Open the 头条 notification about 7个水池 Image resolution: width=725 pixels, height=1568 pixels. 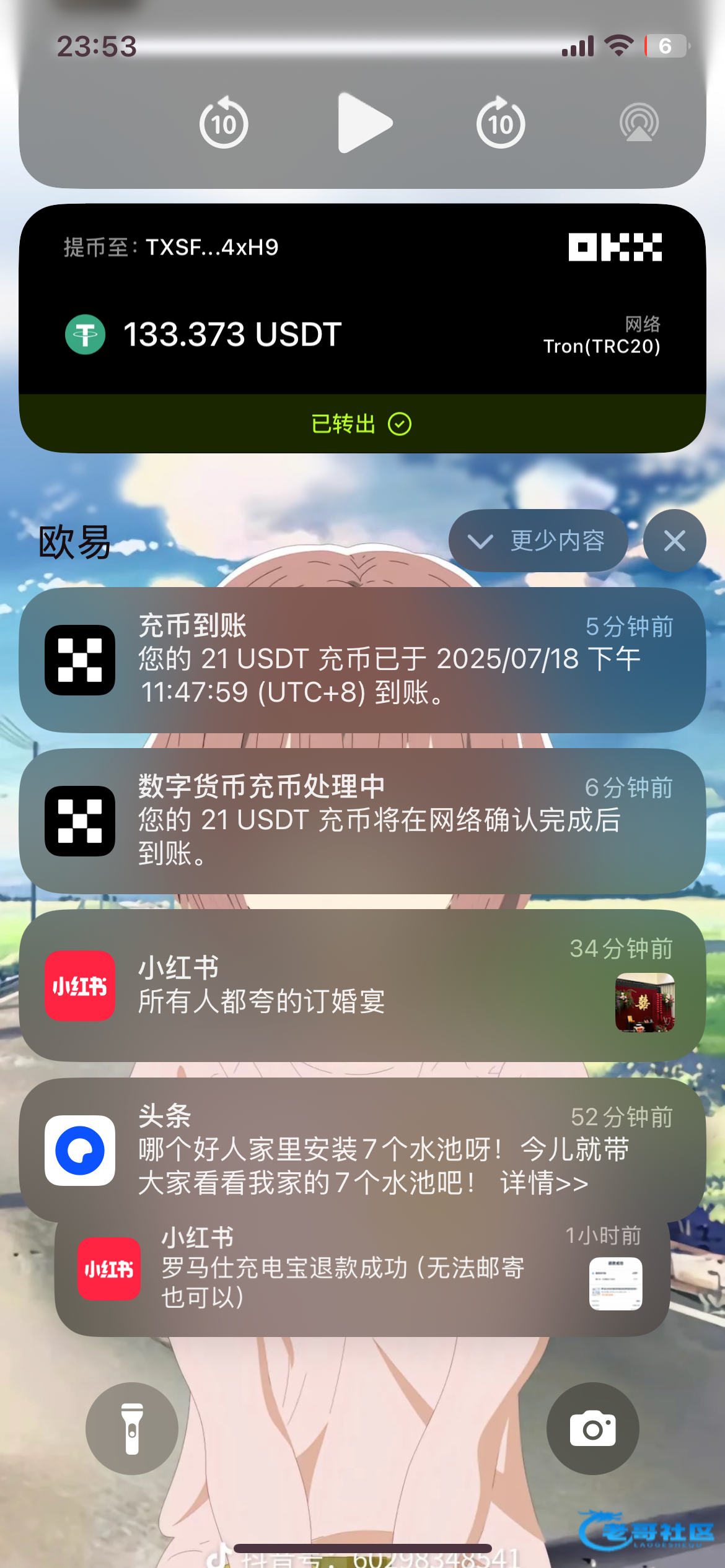pos(362,1150)
